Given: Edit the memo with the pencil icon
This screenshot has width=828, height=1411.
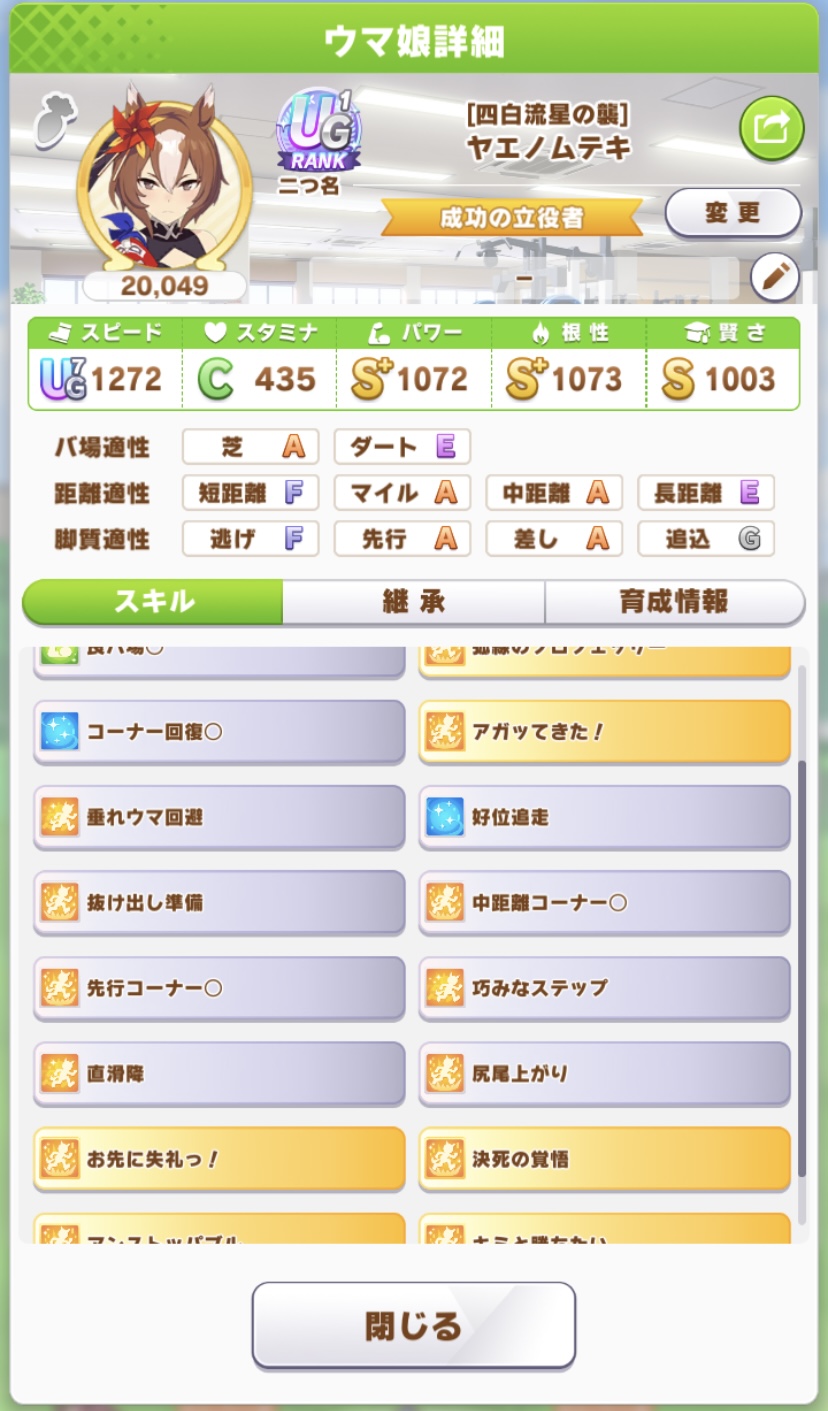Looking at the screenshot, I should 773,278.
